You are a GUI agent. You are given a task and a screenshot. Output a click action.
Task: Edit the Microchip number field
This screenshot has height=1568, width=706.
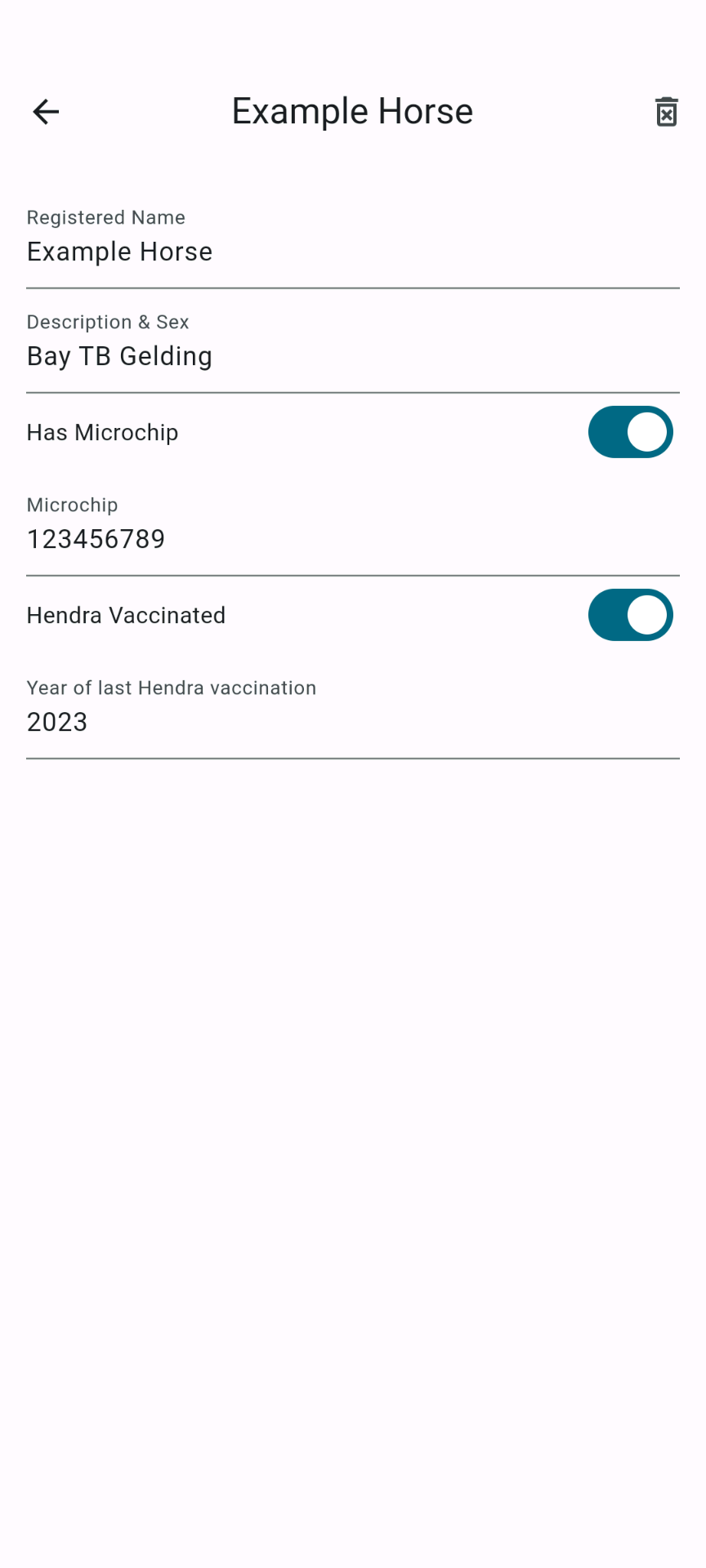tap(352, 539)
